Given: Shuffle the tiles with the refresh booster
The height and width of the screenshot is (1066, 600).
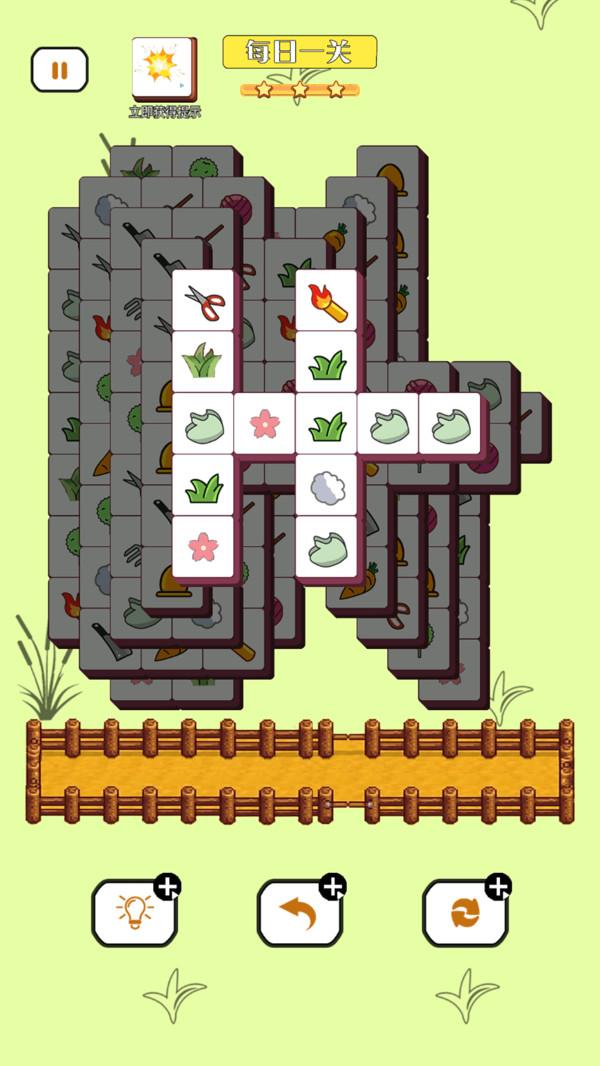Looking at the screenshot, I should pos(464,912).
